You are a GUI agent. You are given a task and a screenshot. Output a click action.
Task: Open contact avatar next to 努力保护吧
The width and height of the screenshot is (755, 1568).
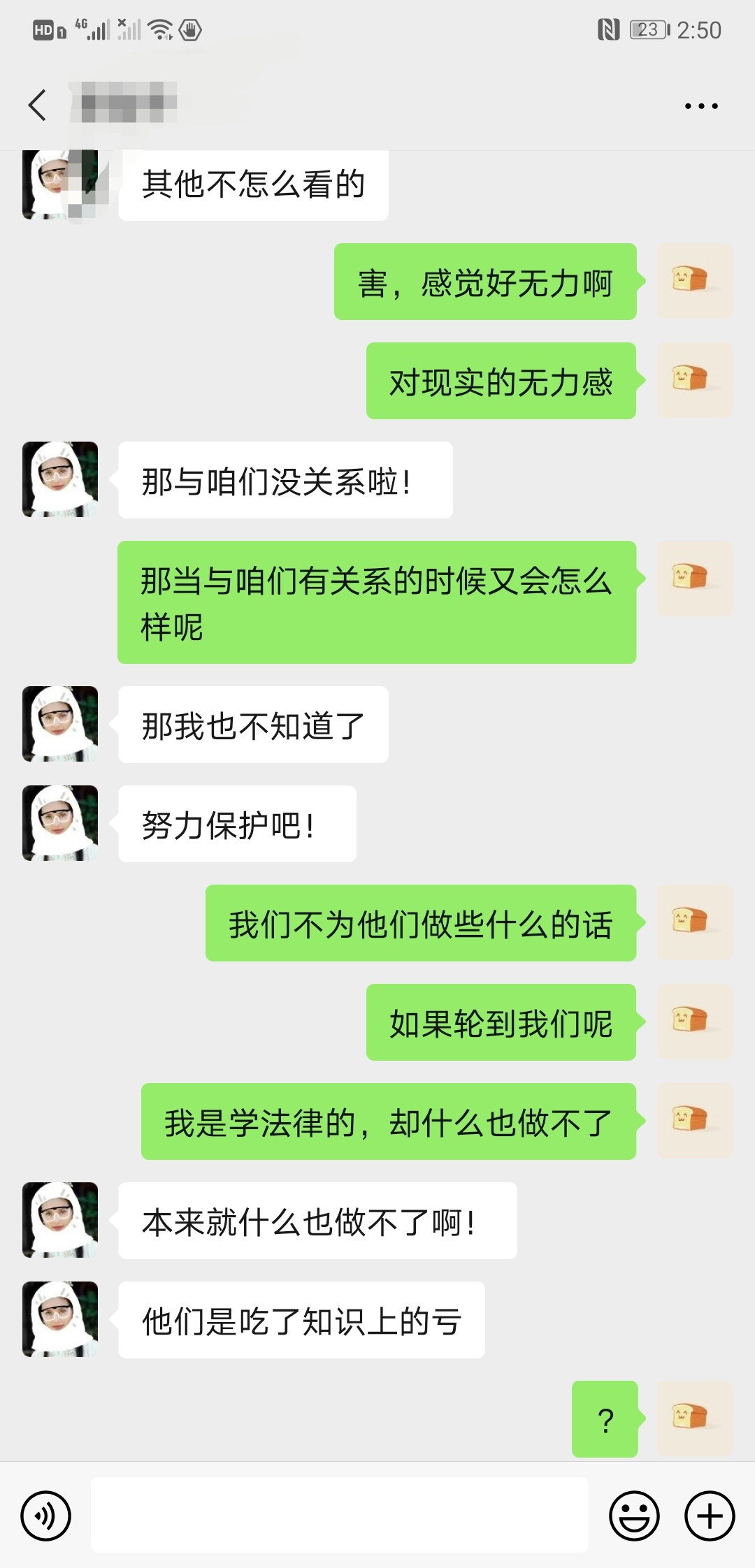[60, 823]
